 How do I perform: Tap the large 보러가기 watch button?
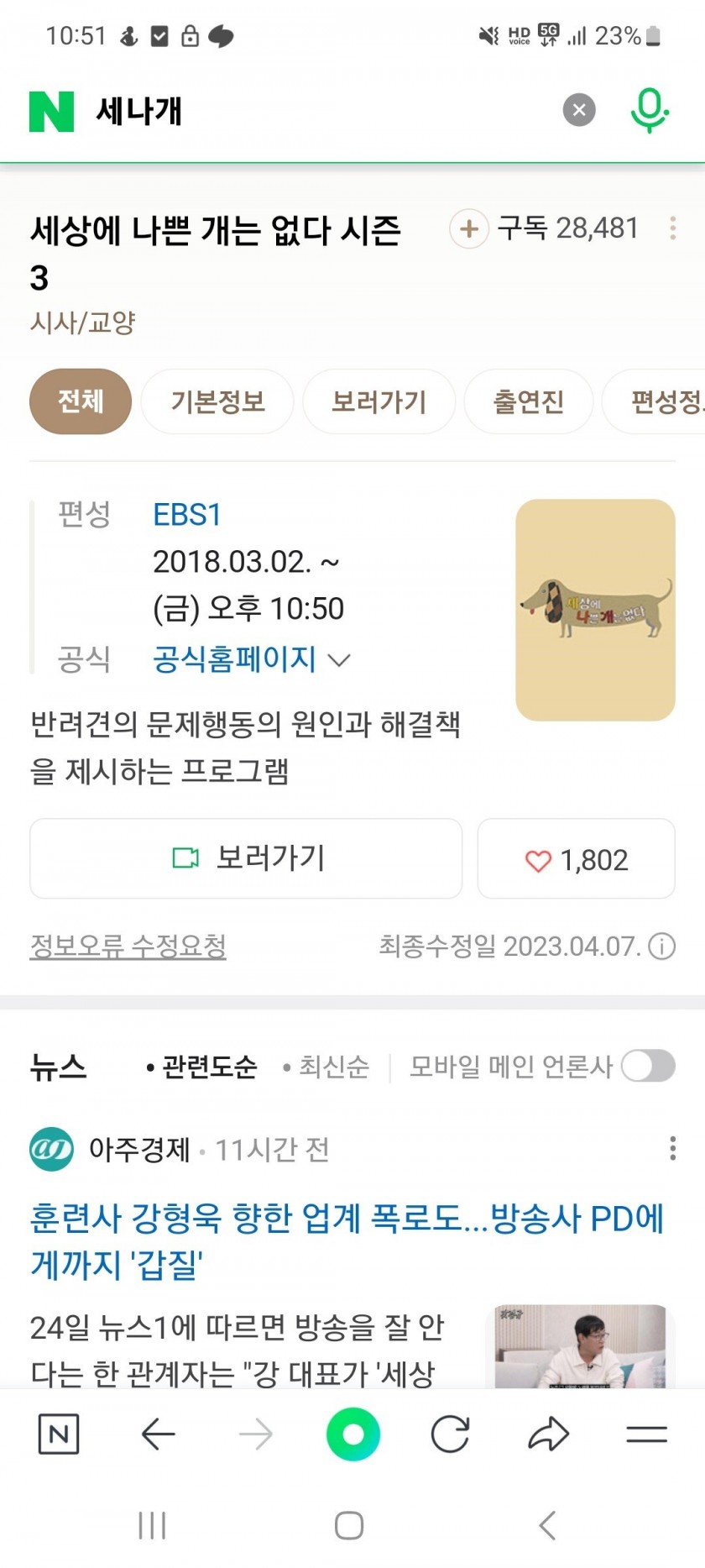point(246,858)
